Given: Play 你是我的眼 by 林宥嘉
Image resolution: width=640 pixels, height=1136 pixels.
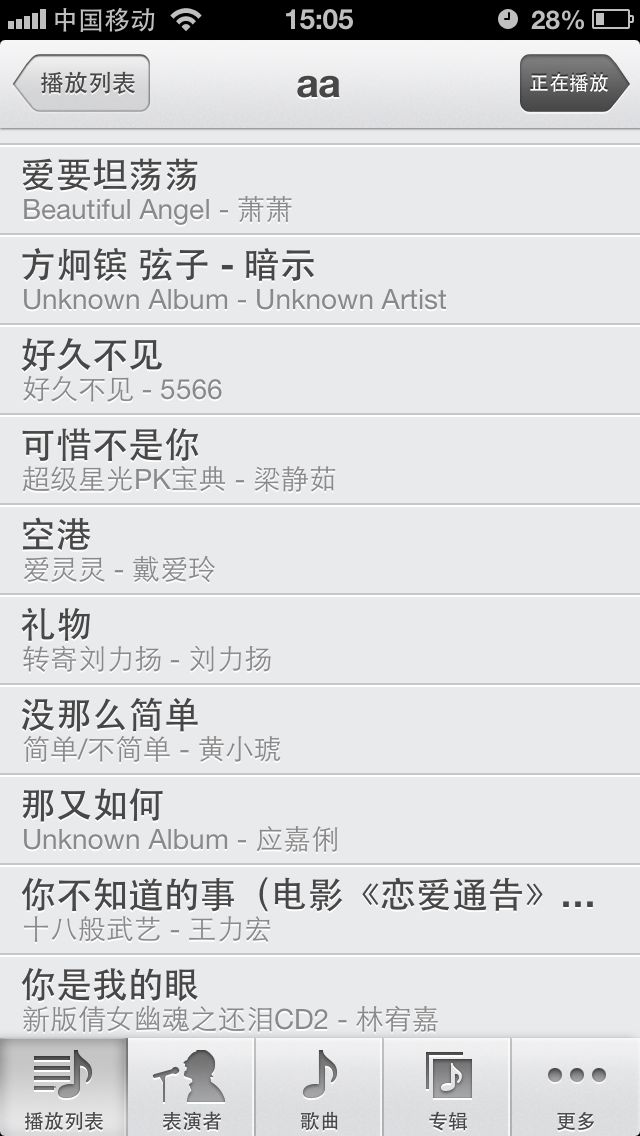Looking at the screenshot, I should point(320,996).
